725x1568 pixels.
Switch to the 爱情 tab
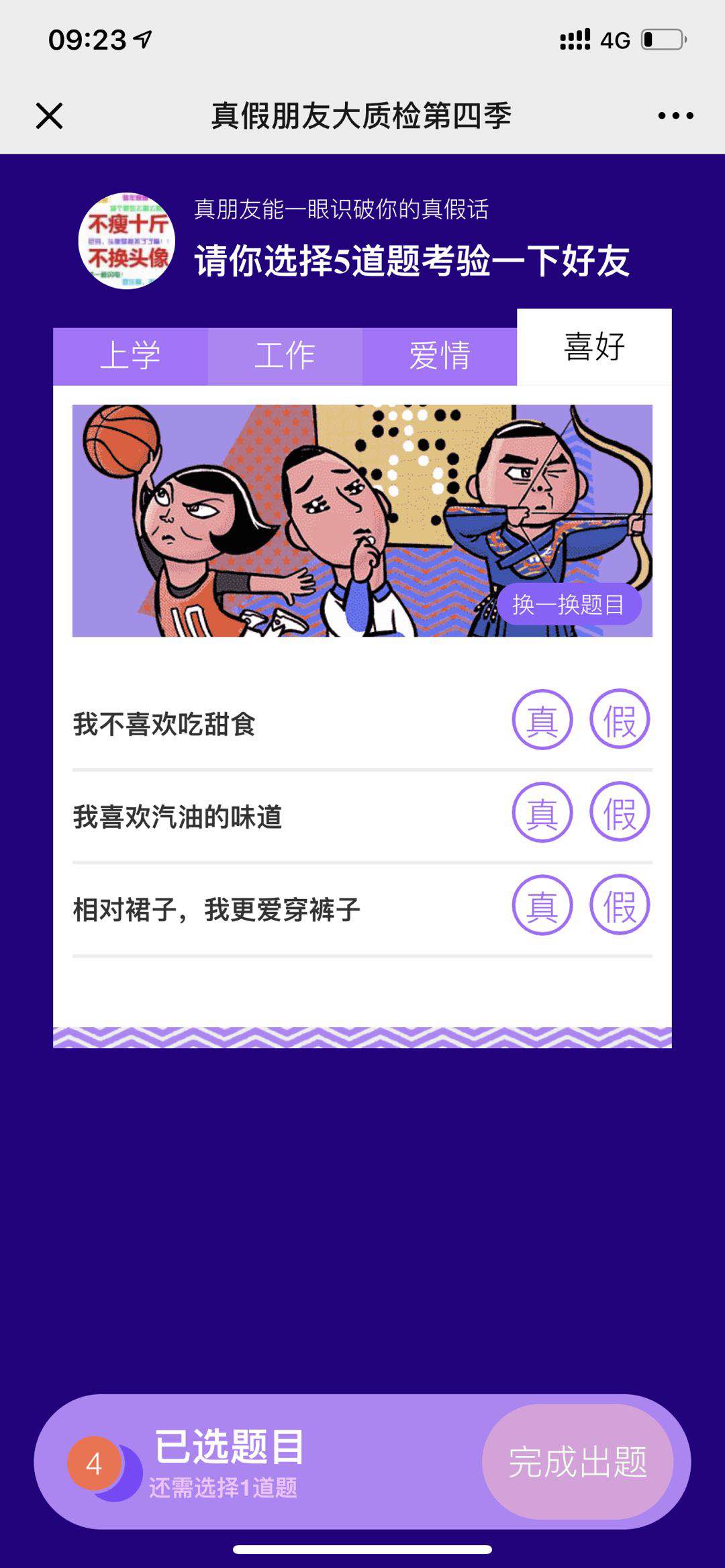440,356
